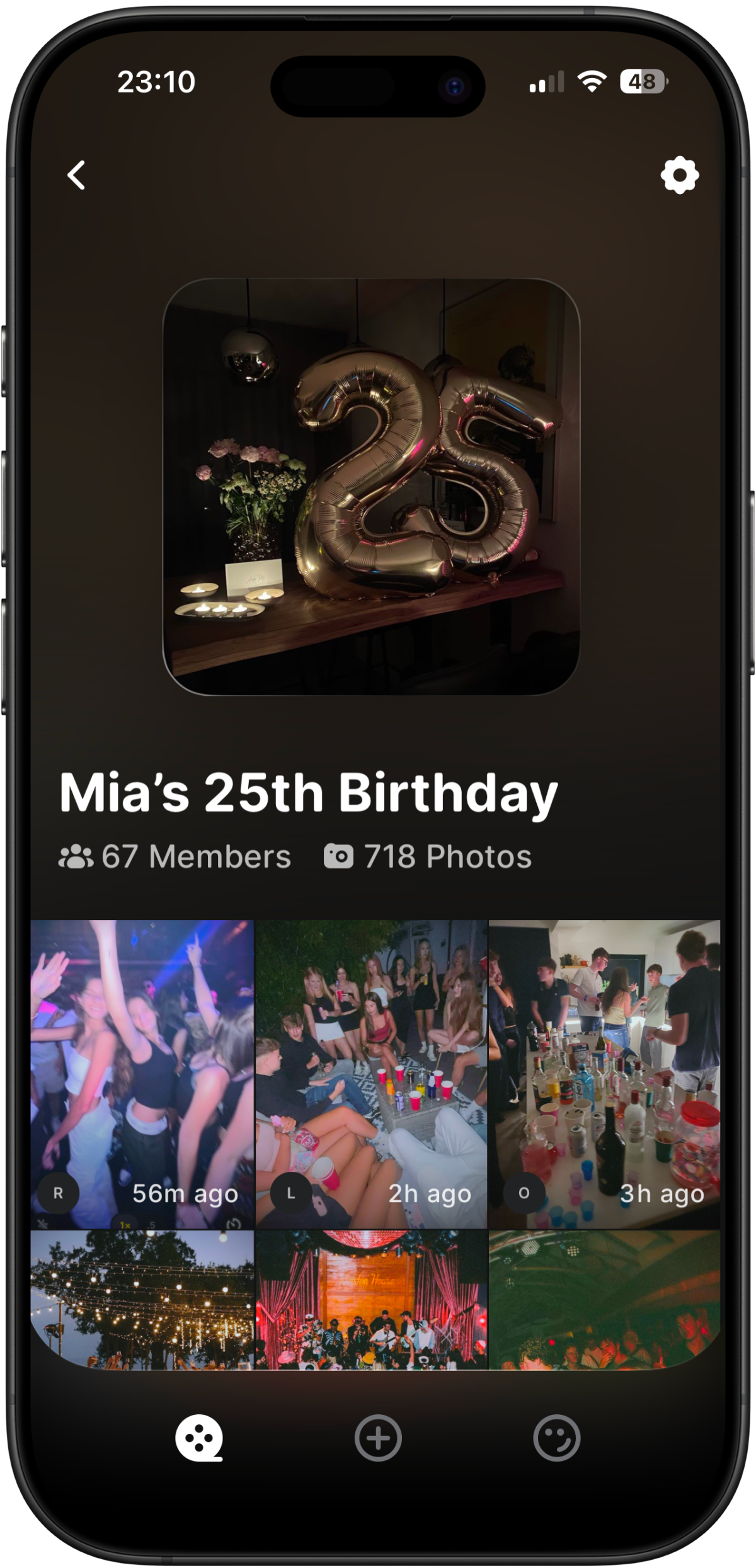This screenshot has width=756, height=1568.
Task: Open the 25 balloons album cover
Action: coord(371,487)
